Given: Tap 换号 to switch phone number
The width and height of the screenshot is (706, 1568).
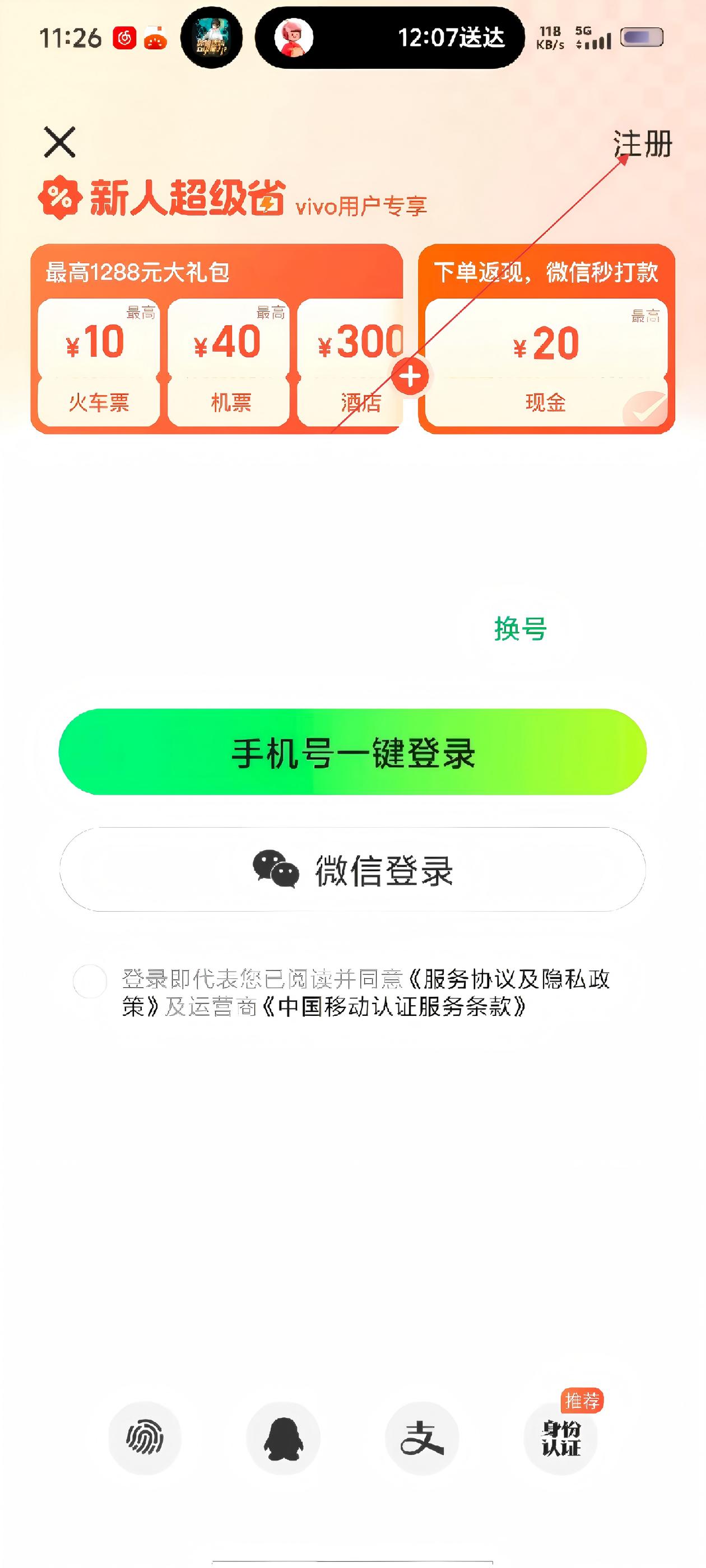Looking at the screenshot, I should [x=520, y=629].
